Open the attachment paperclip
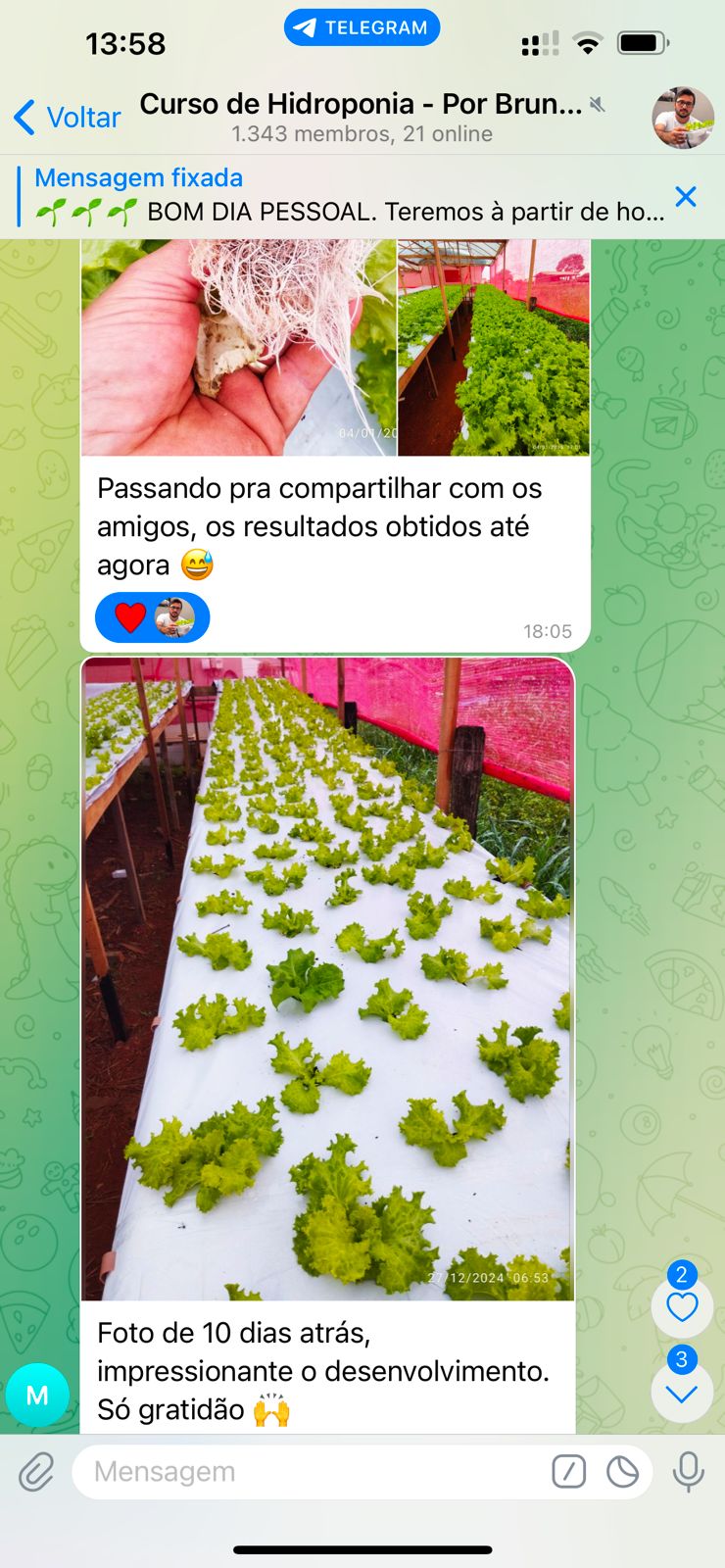 coord(36,1472)
